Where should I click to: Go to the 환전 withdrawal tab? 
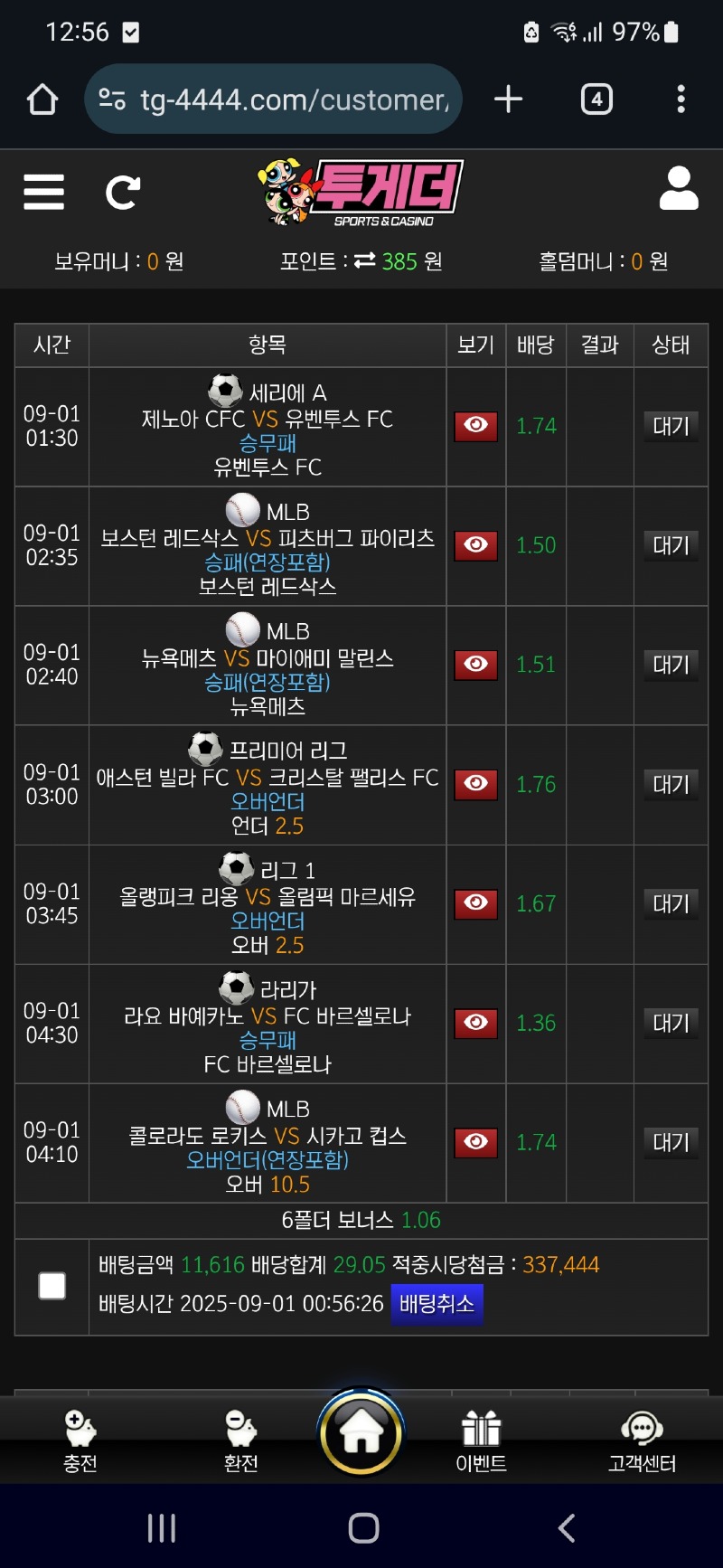[x=241, y=1441]
